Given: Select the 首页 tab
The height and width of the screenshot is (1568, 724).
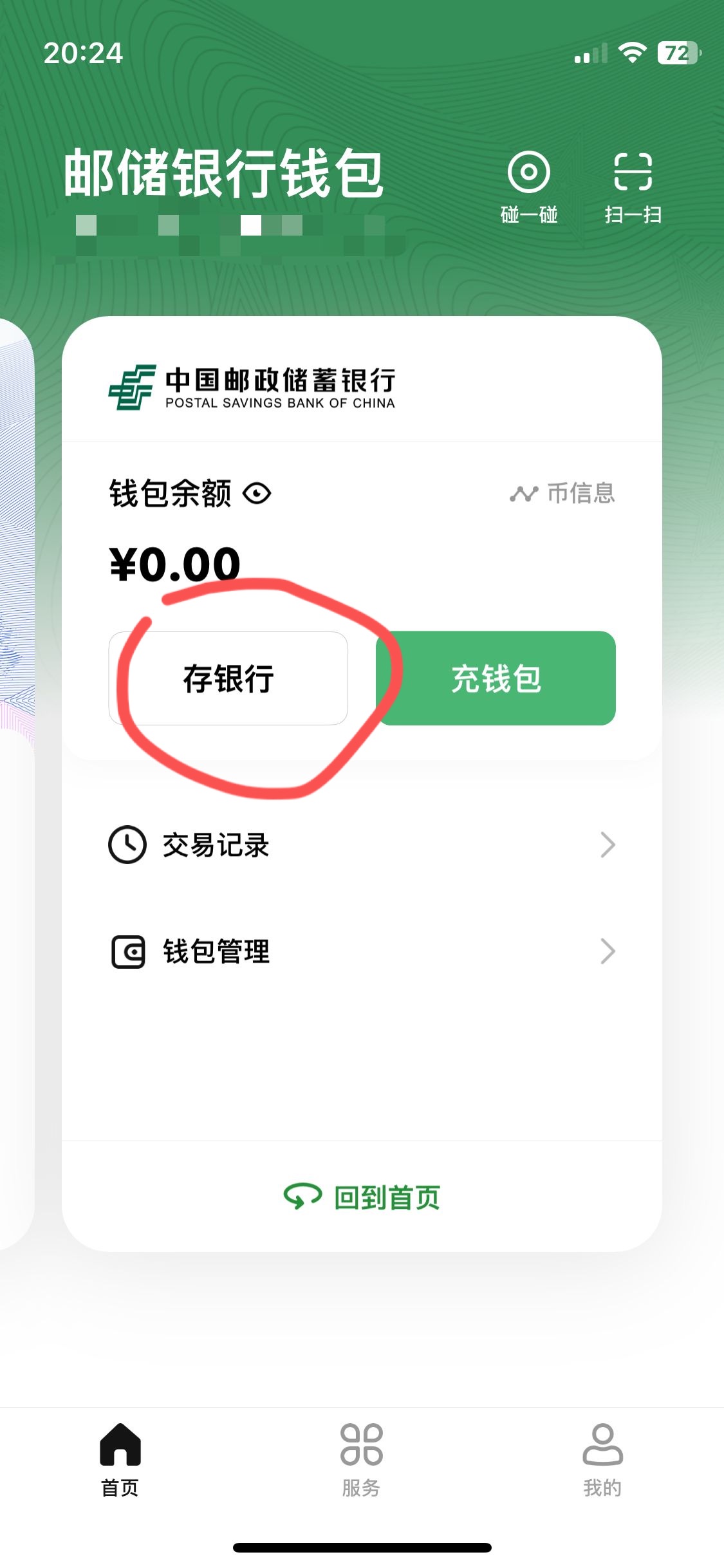Looking at the screenshot, I should 120,1461.
